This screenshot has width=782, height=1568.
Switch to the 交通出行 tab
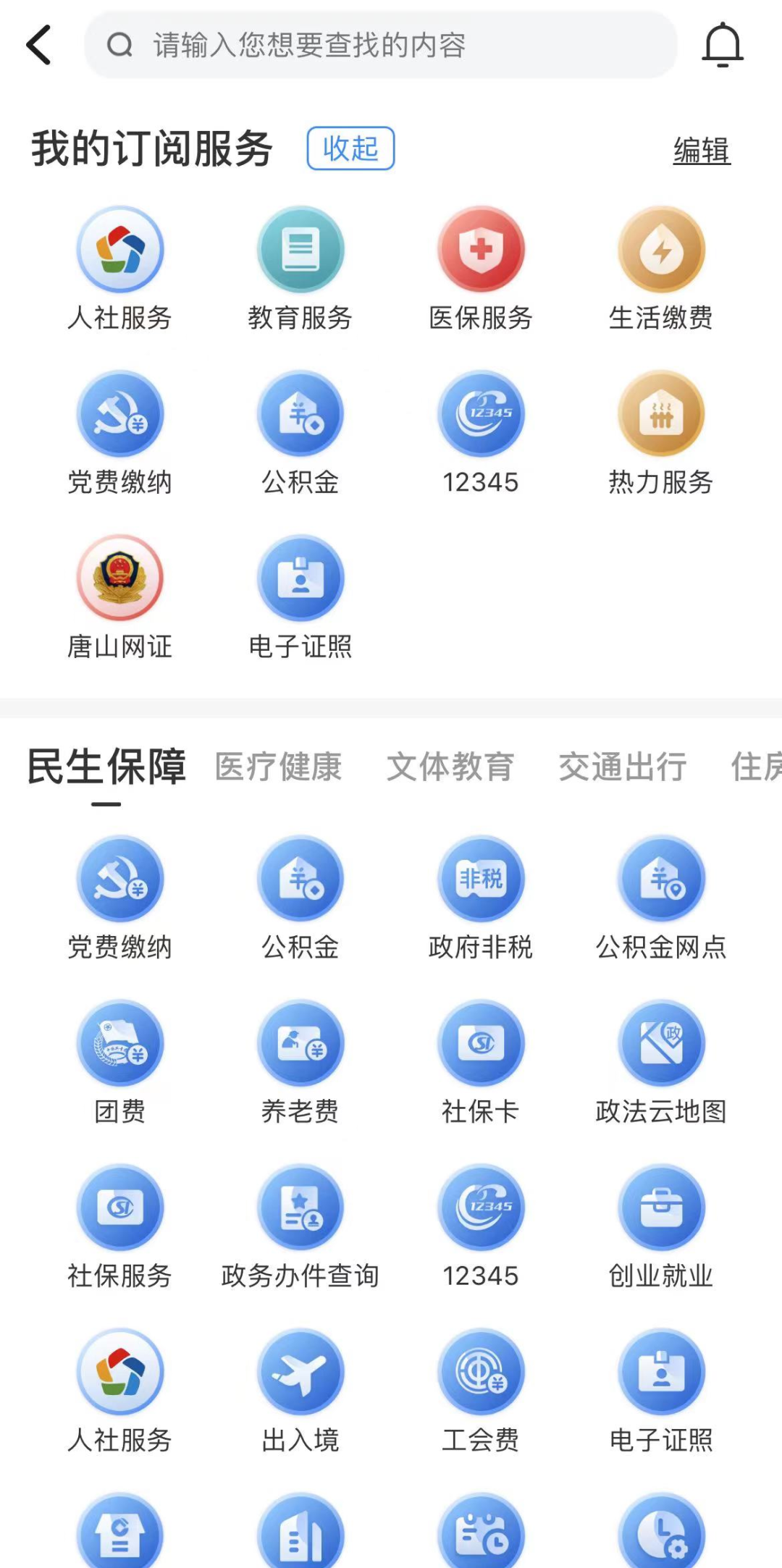point(623,767)
